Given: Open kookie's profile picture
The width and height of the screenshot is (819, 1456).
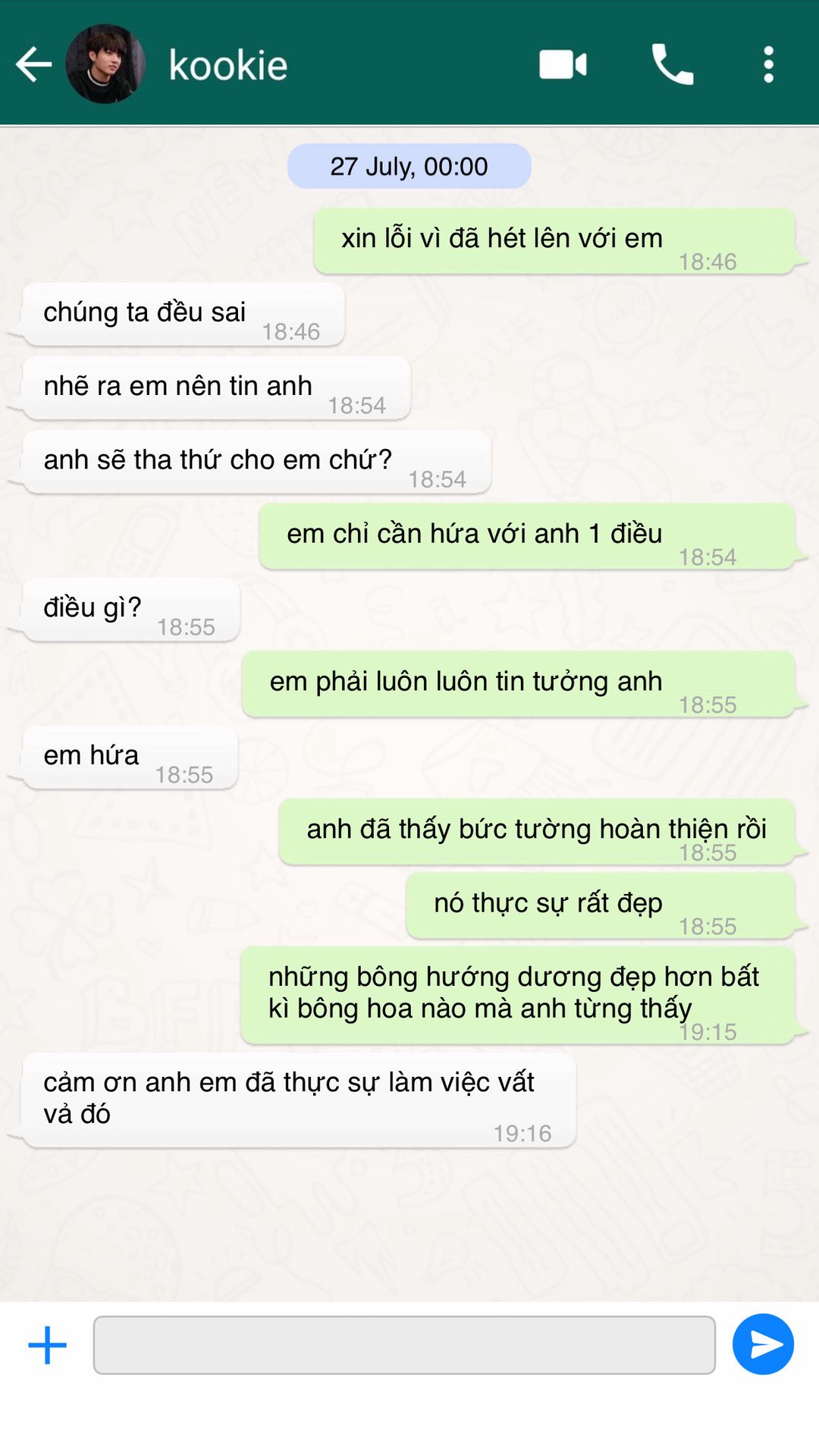Looking at the screenshot, I should pos(105,64).
